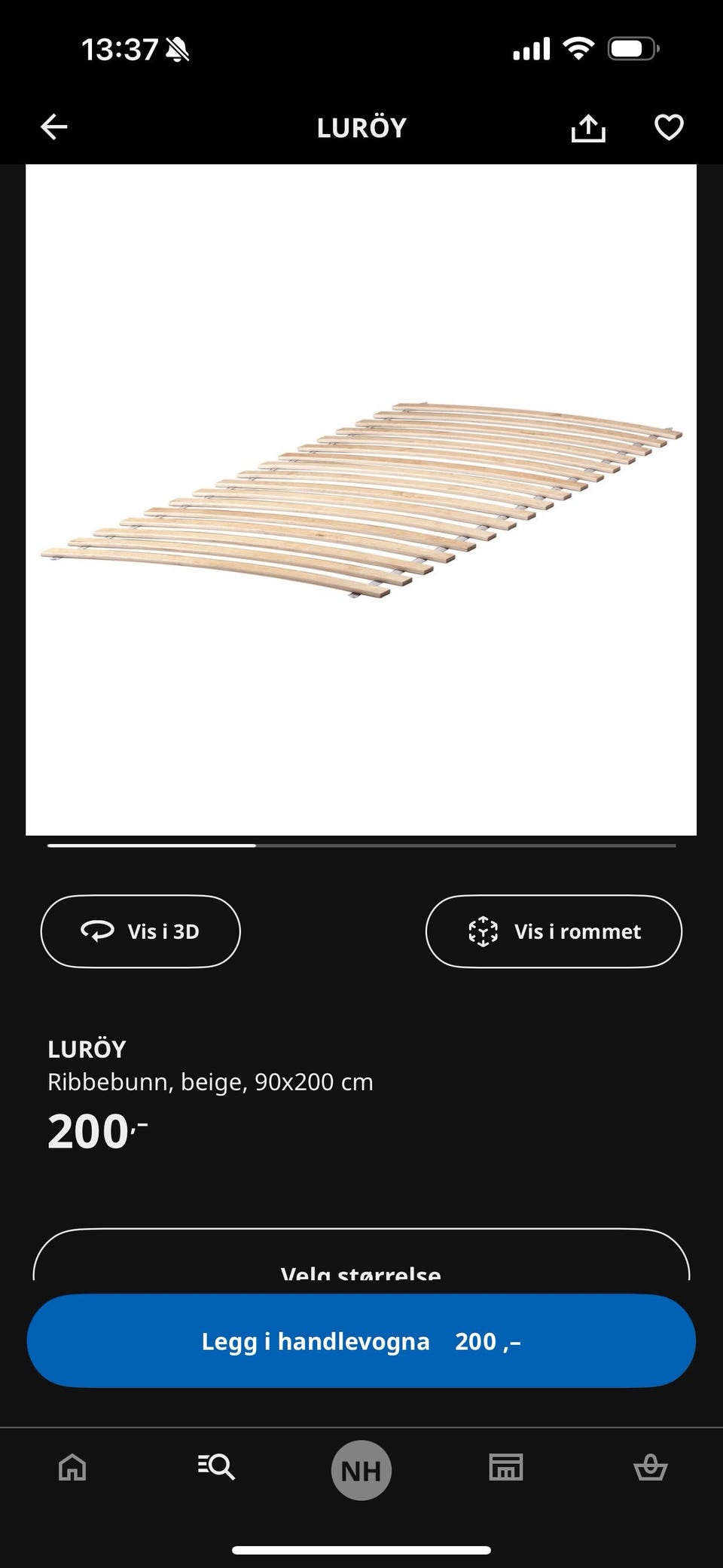The image size is (723, 1568).
Task: Add LURÖY to favorites with the heart
Action: 669,127
